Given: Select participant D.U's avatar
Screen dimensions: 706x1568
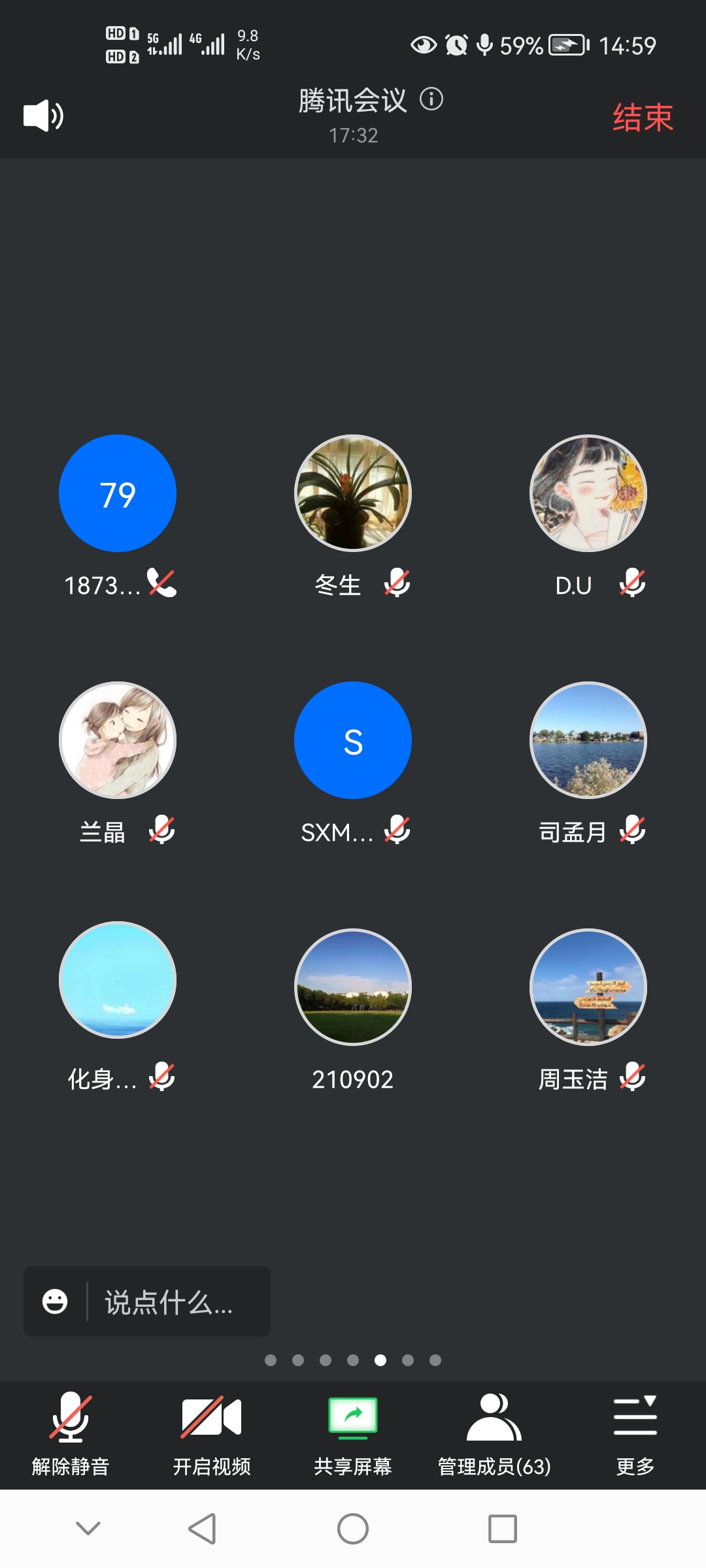Looking at the screenshot, I should click(588, 493).
